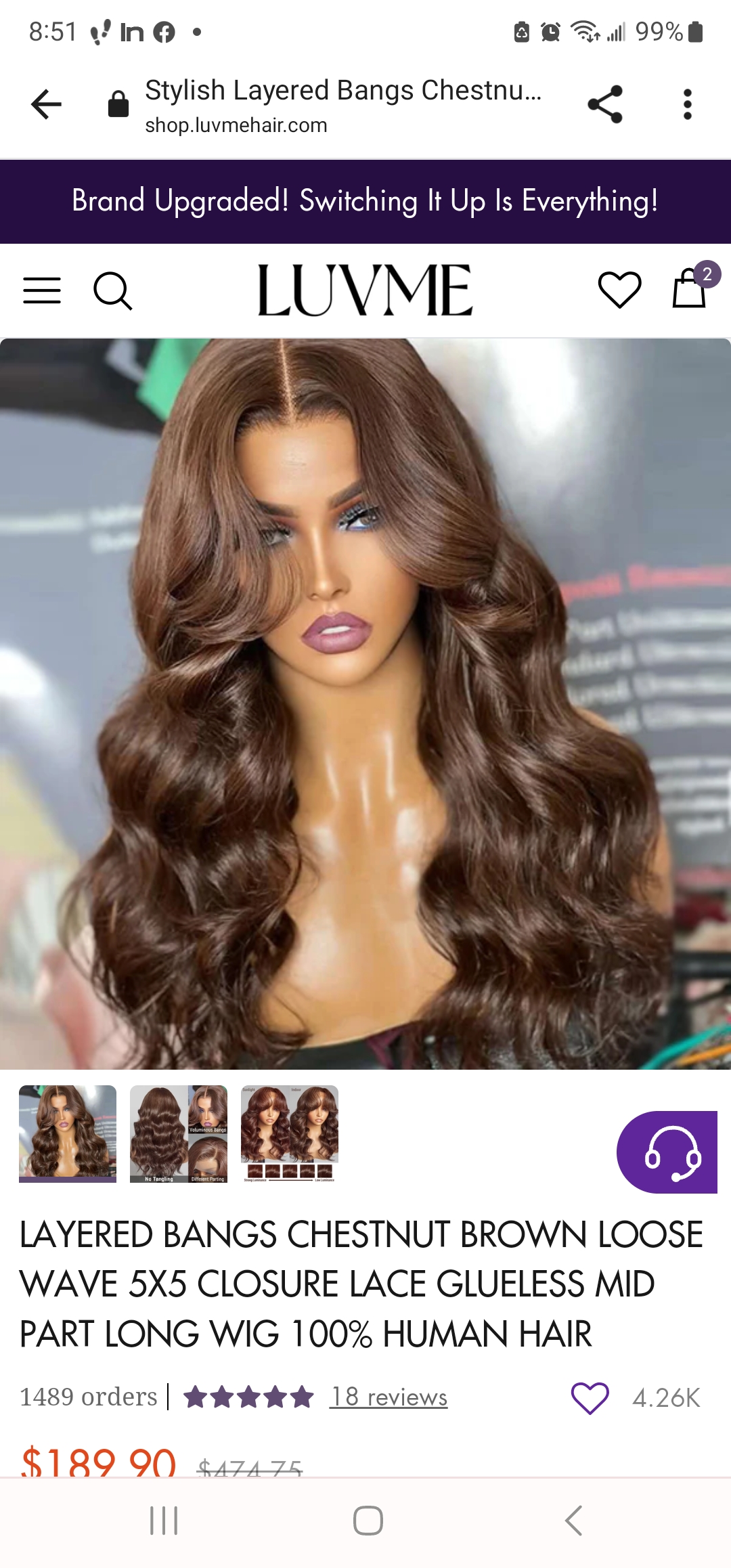Select the first product thumbnail
The height and width of the screenshot is (1568, 731).
pyautogui.click(x=67, y=1135)
